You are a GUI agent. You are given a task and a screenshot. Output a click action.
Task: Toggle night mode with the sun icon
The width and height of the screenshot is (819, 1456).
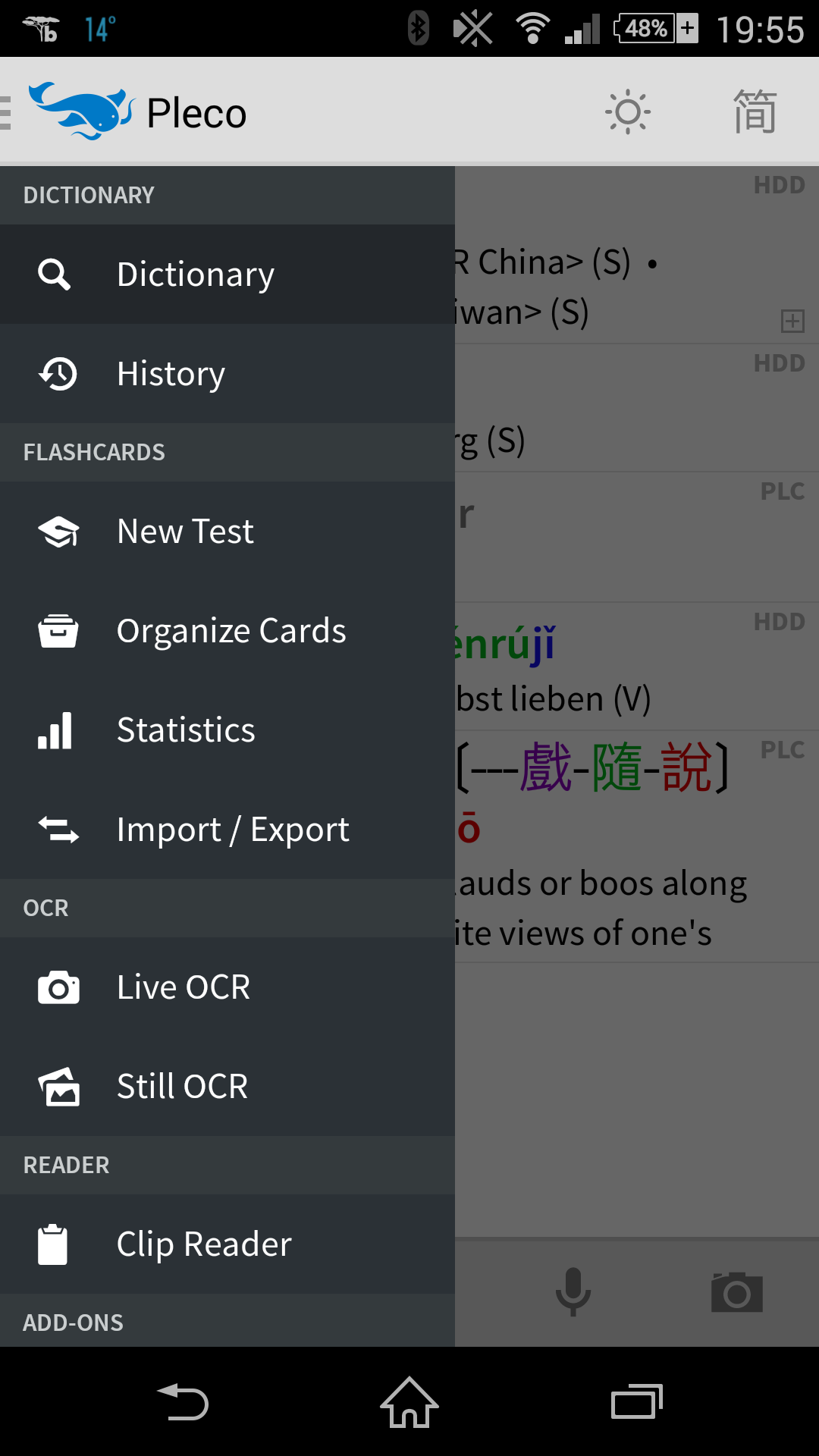[628, 112]
